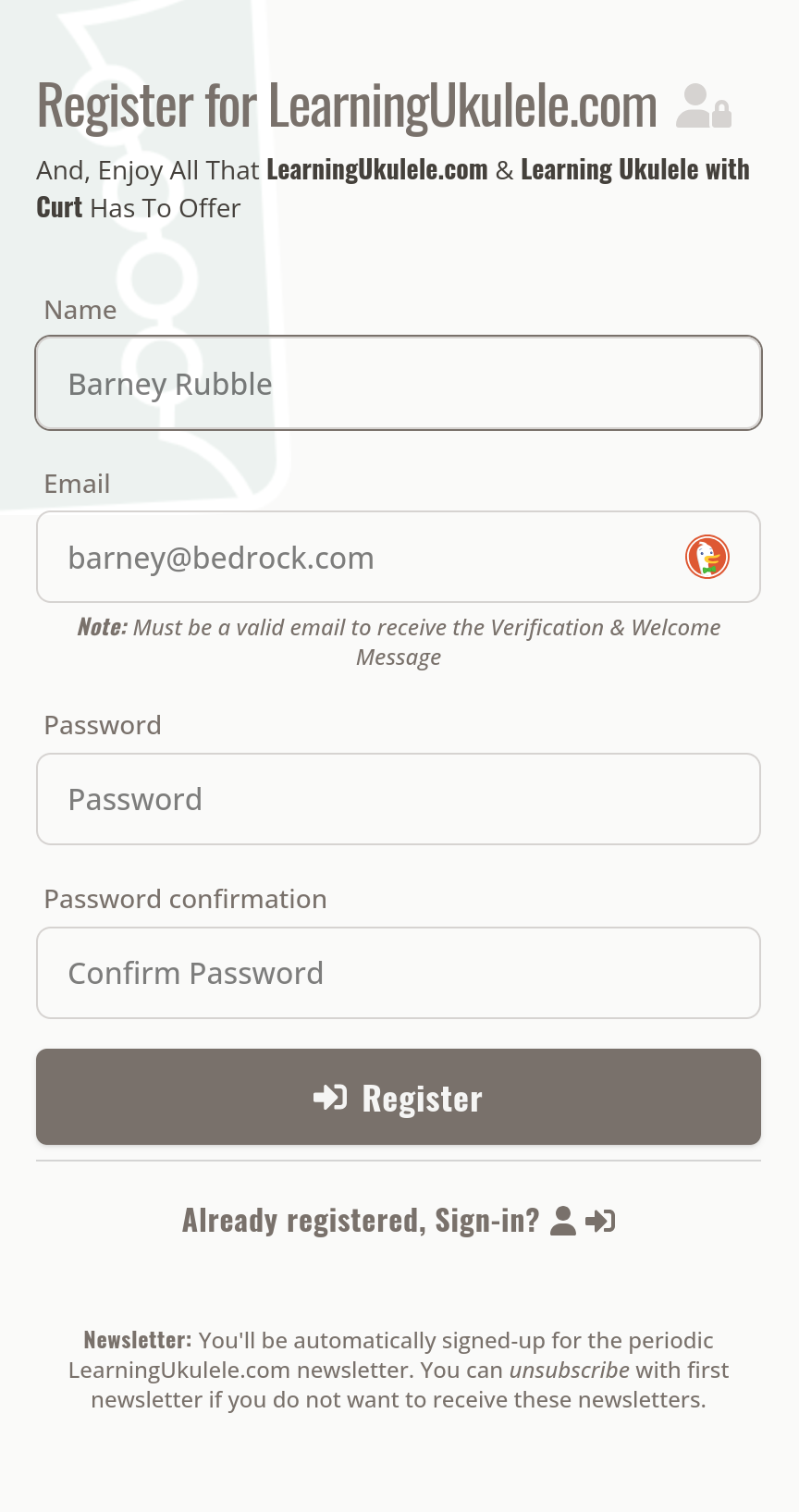
Task: Click the Confirm Password field
Action: click(399, 972)
